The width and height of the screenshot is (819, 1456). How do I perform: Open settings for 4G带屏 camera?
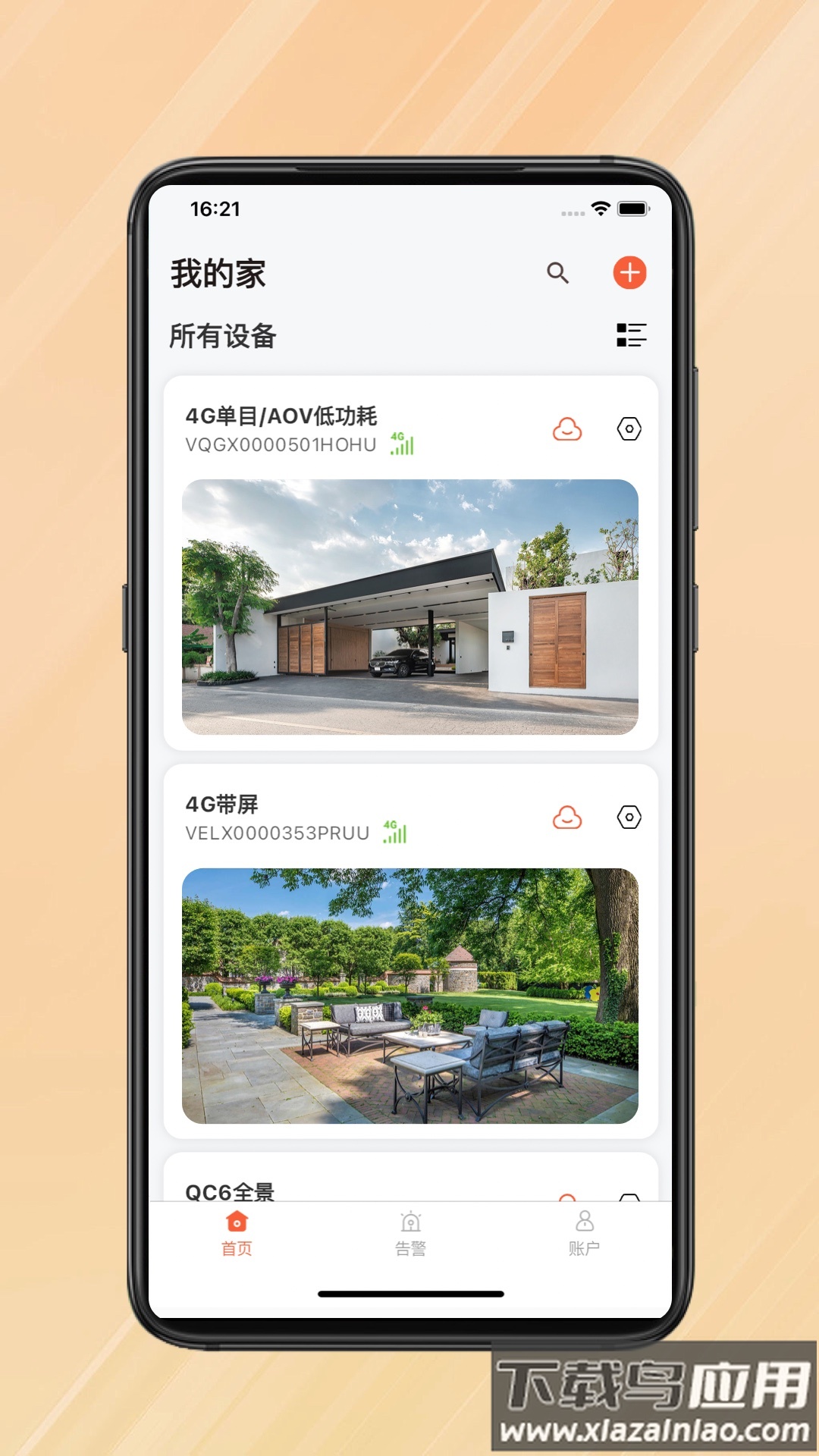[x=629, y=819]
